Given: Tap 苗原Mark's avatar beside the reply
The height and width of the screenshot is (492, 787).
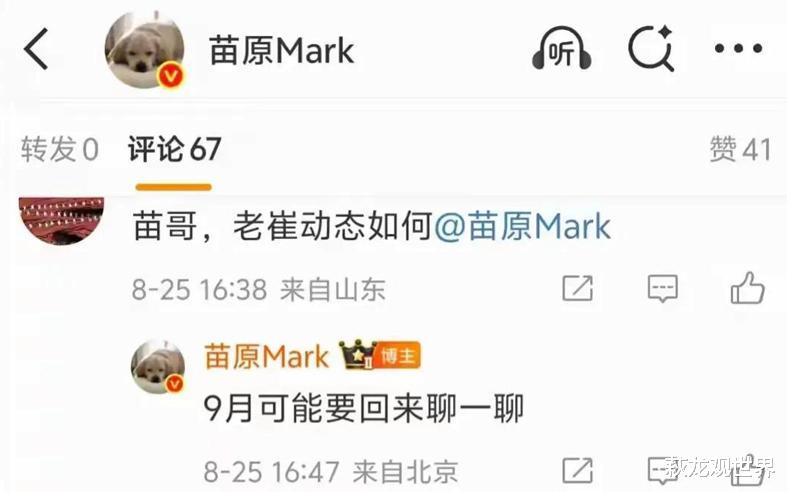Looking at the screenshot, I should (158, 366).
